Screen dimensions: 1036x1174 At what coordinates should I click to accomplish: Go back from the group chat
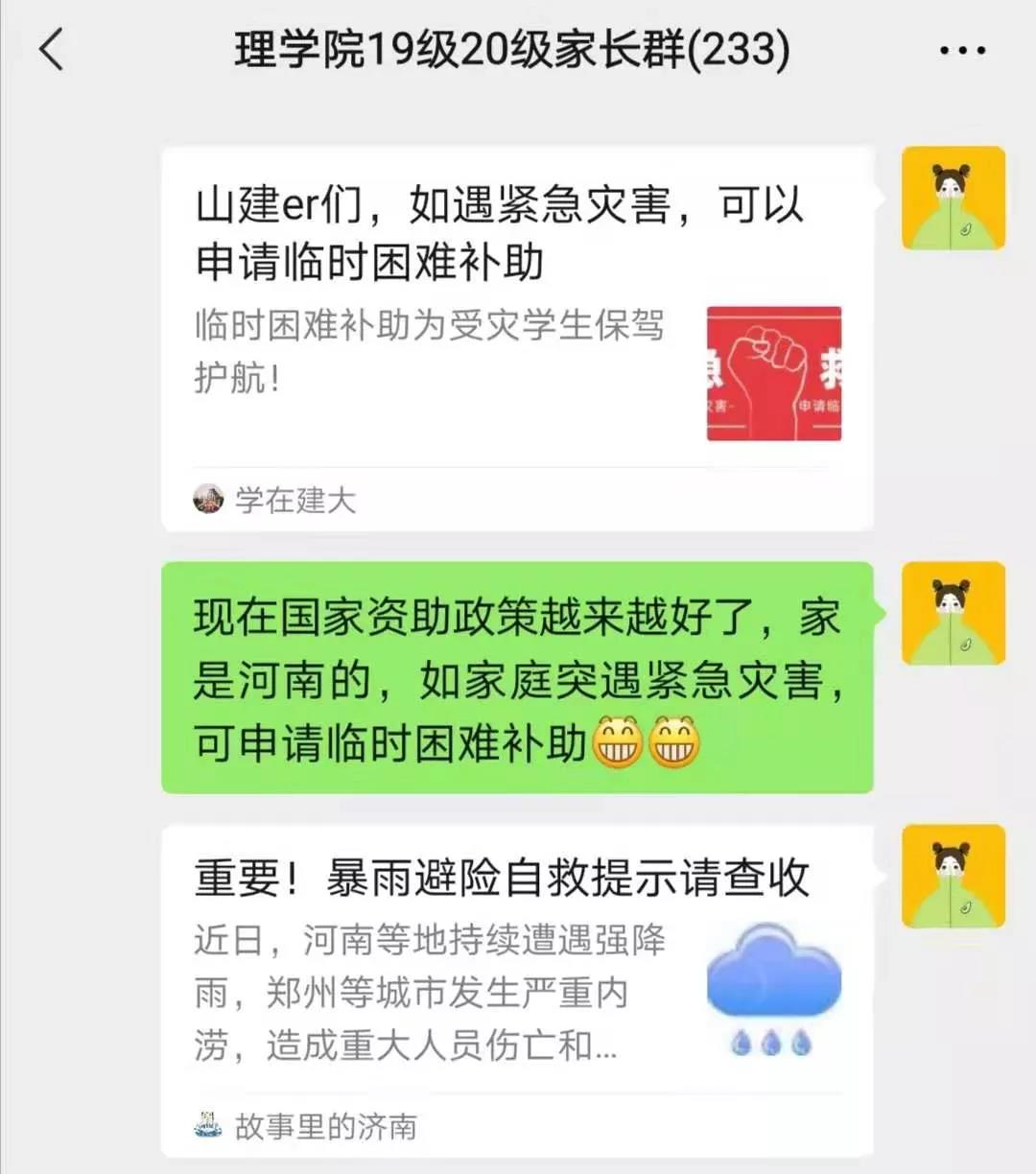52,50
